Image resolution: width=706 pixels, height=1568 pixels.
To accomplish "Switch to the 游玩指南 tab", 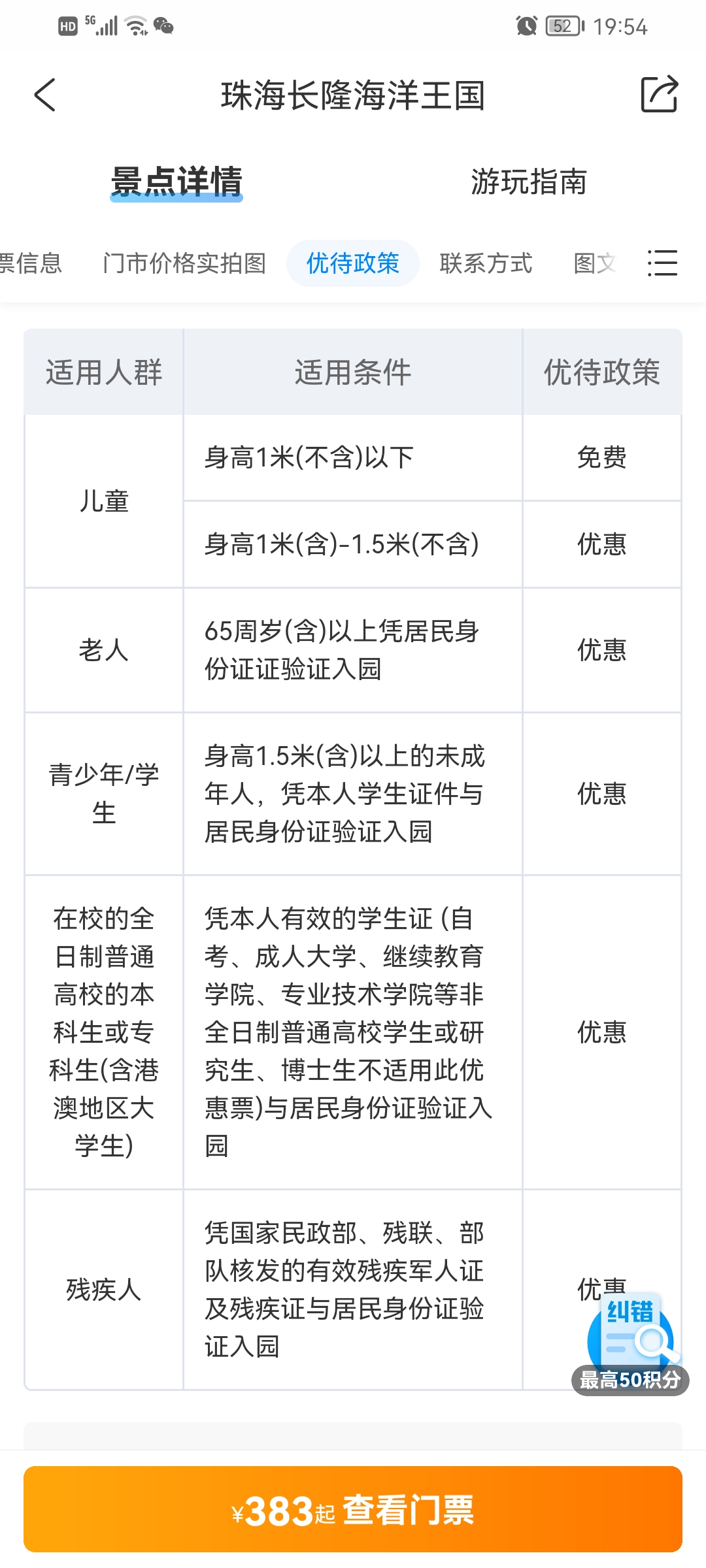I will click(528, 182).
